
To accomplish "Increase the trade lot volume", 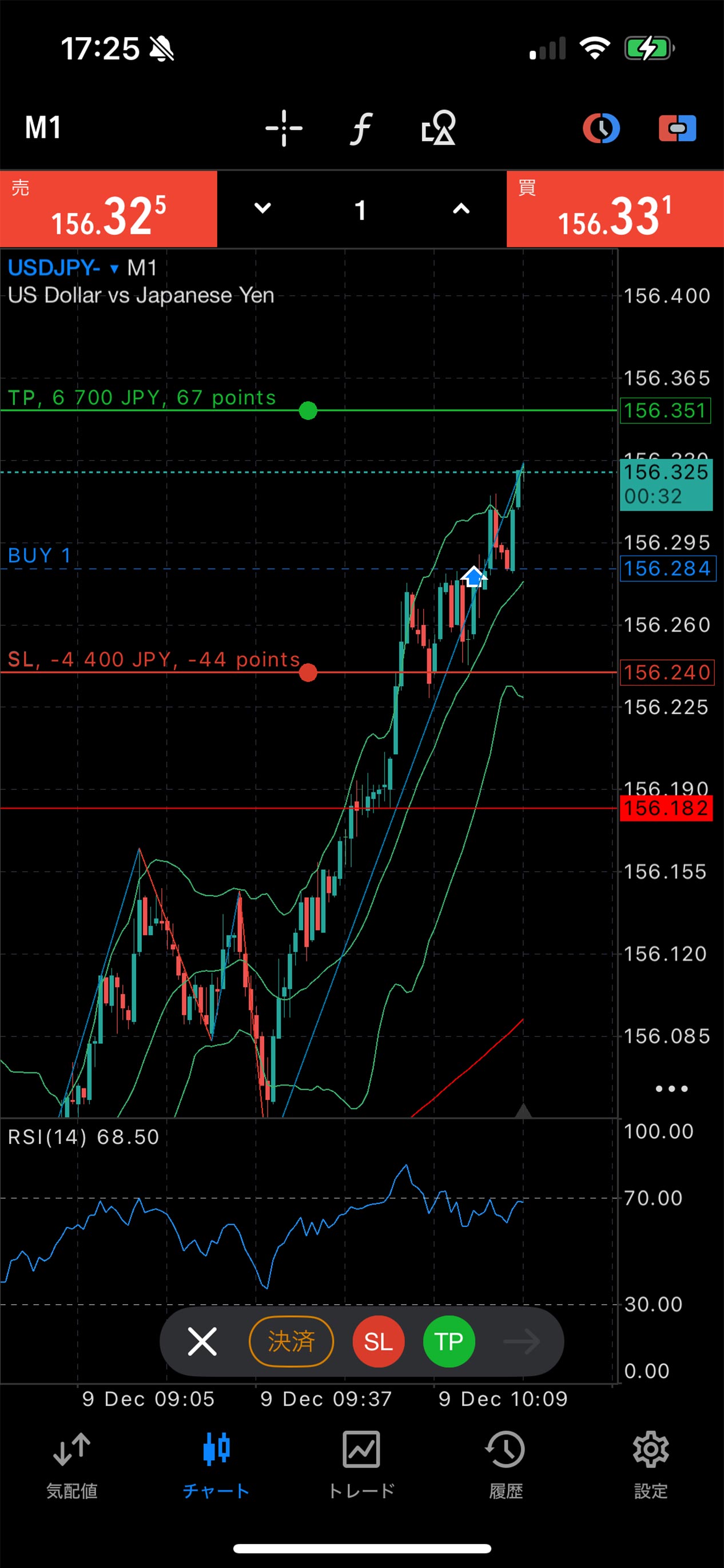I will click(x=461, y=209).
